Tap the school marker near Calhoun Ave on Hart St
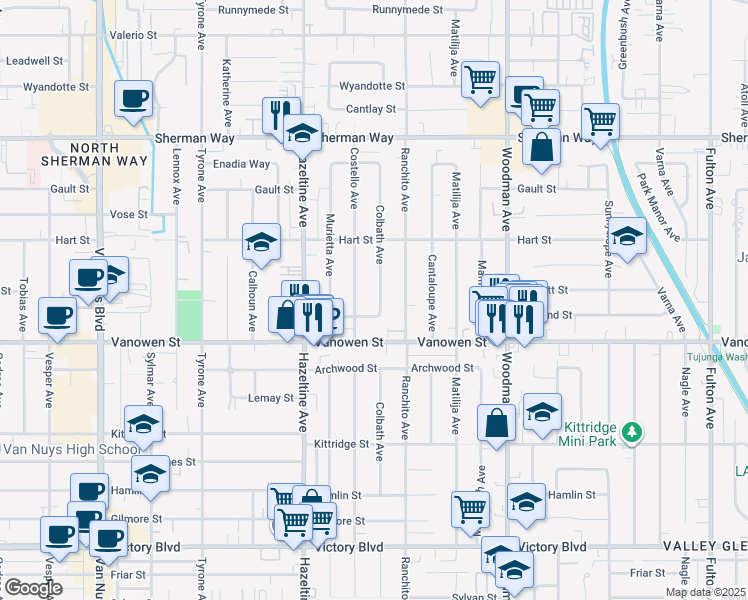Screen dimensions: 748x600 click(261, 245)
